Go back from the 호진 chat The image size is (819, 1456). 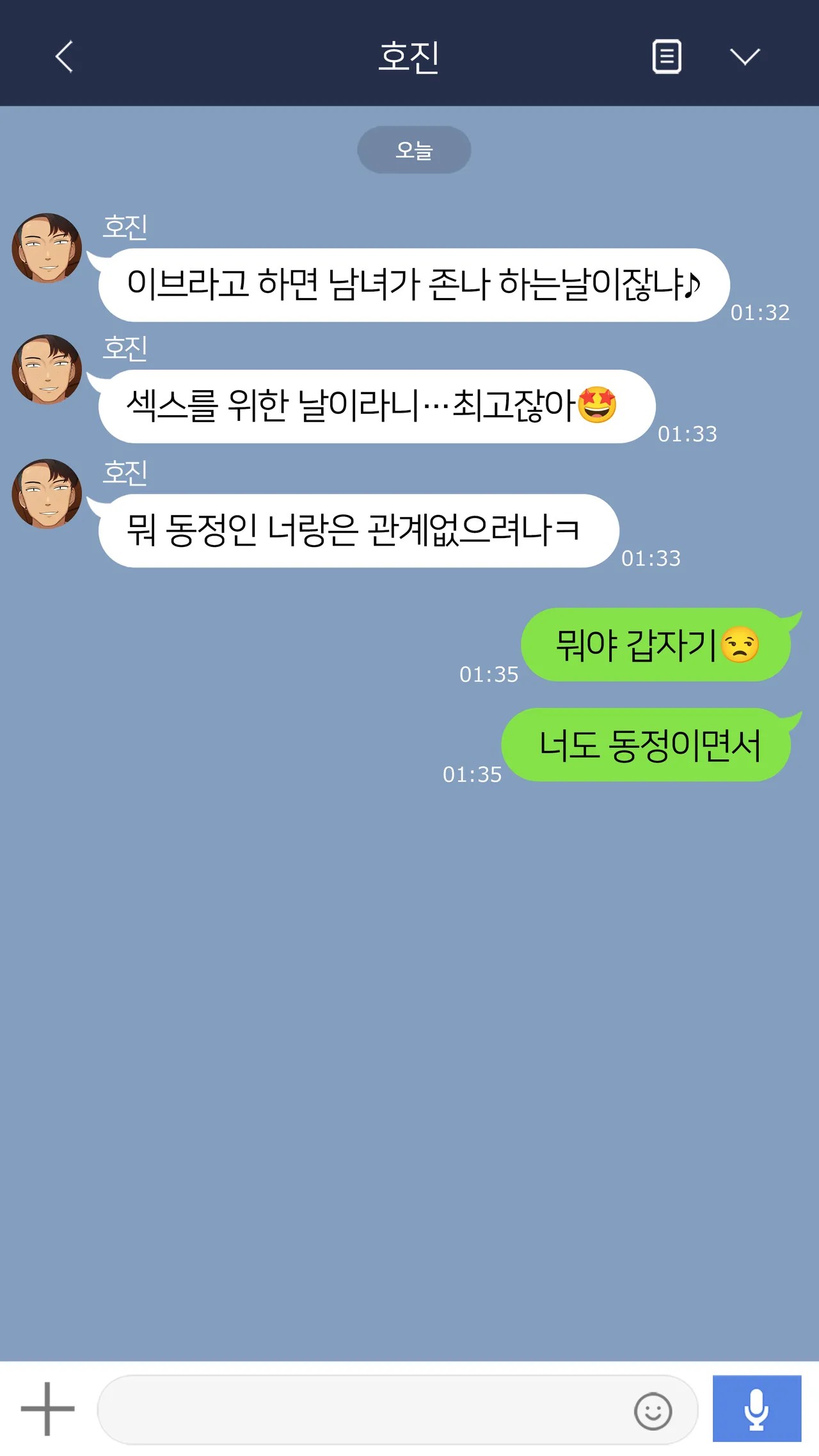tap(64, 57)
